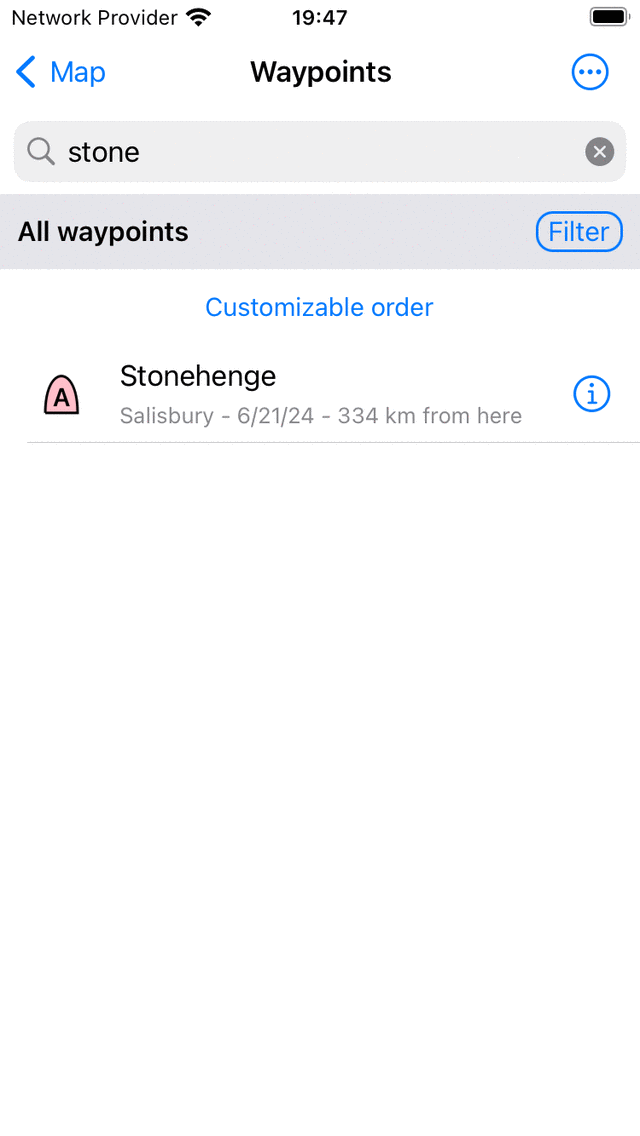Go back to the Map screen

(61, 72)
